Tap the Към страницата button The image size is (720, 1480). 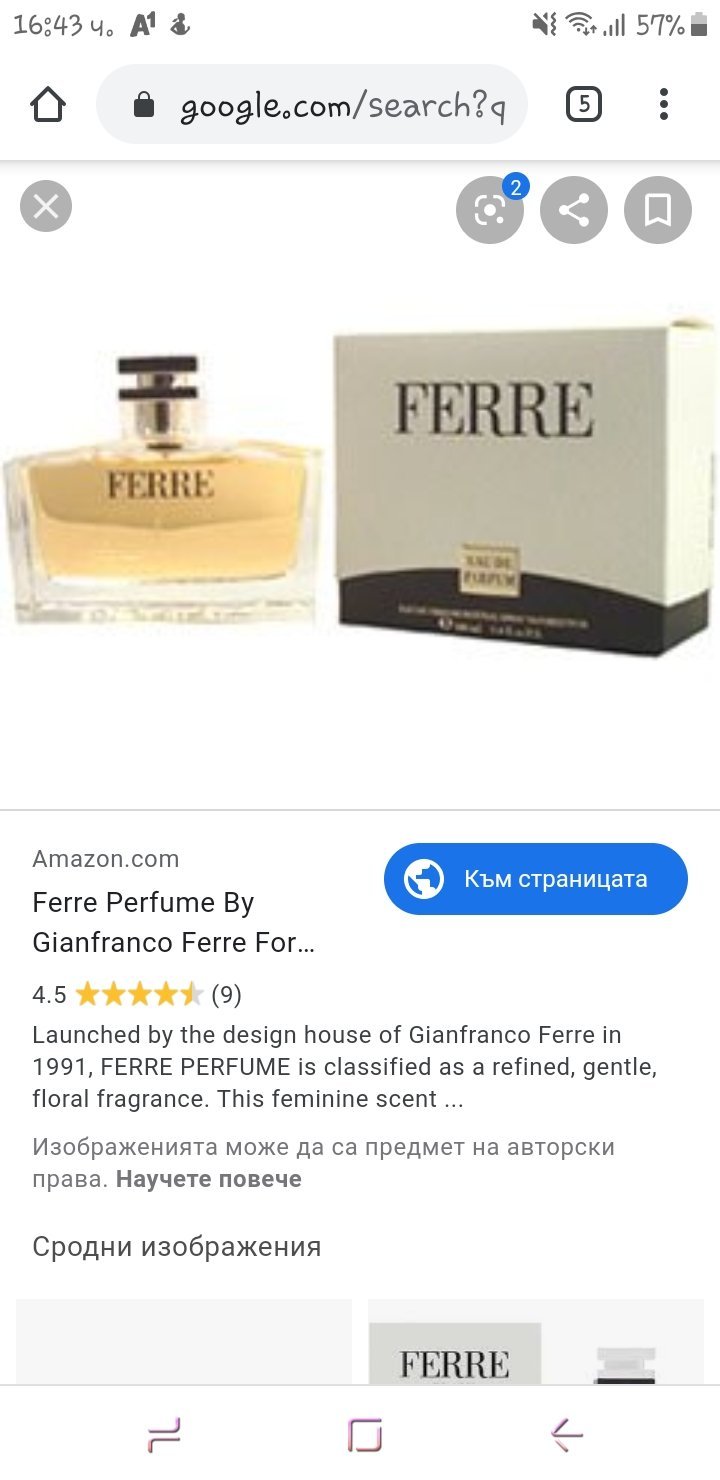(536, 879)
